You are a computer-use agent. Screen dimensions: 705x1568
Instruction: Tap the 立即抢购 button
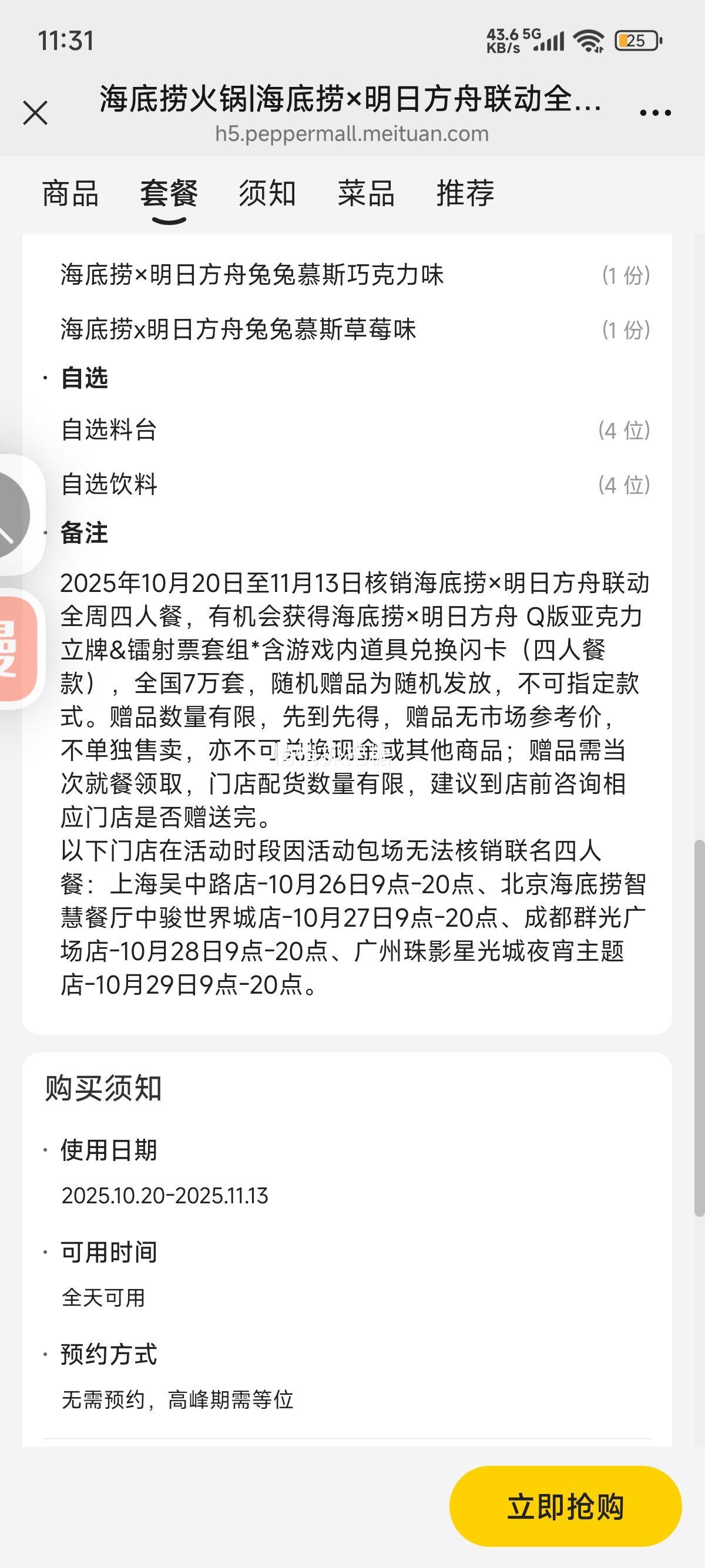(x=565, y=1506)
